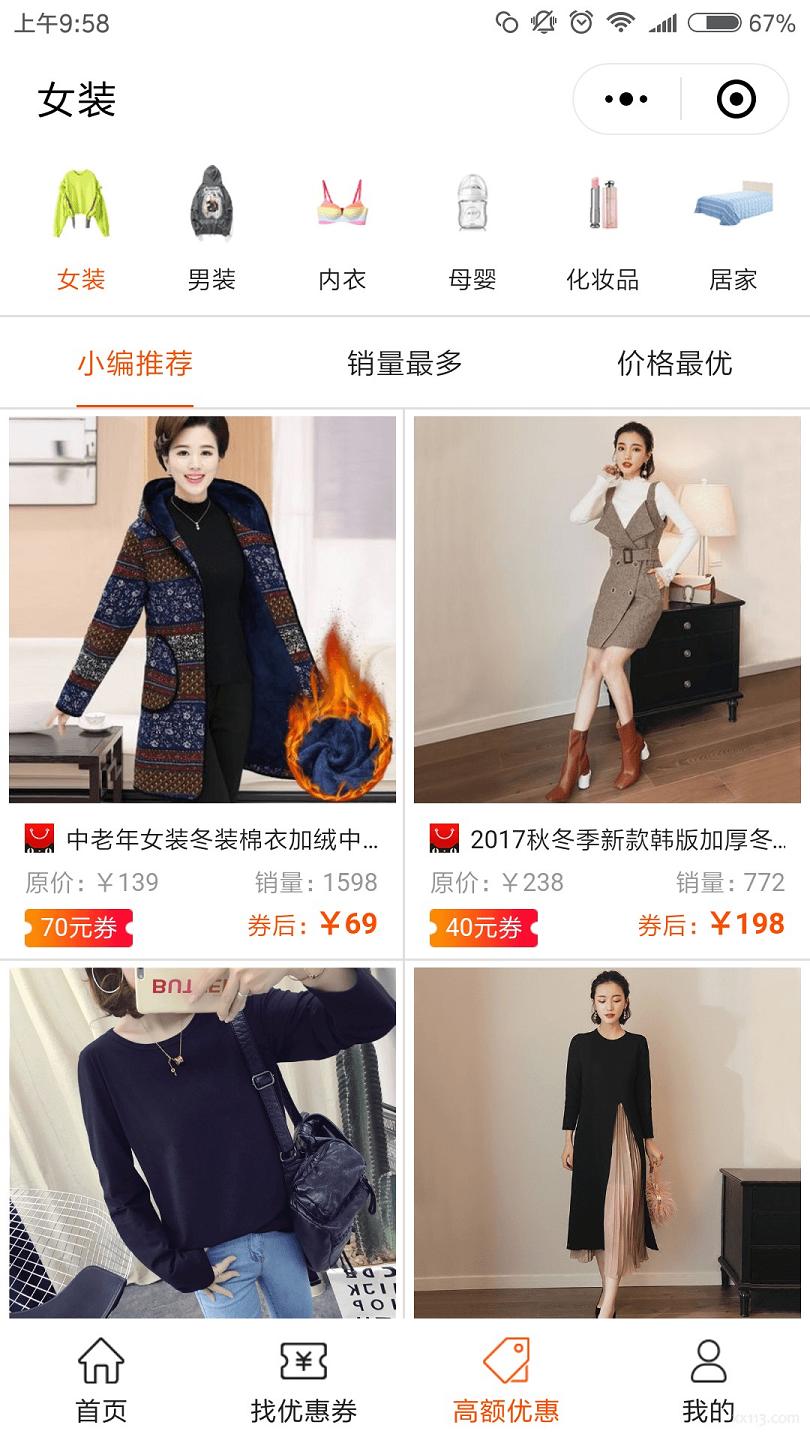The width and height of the screenshot is (810, 1440).
Task: Sort by 销量最多
Action: (x=404, y=363)
